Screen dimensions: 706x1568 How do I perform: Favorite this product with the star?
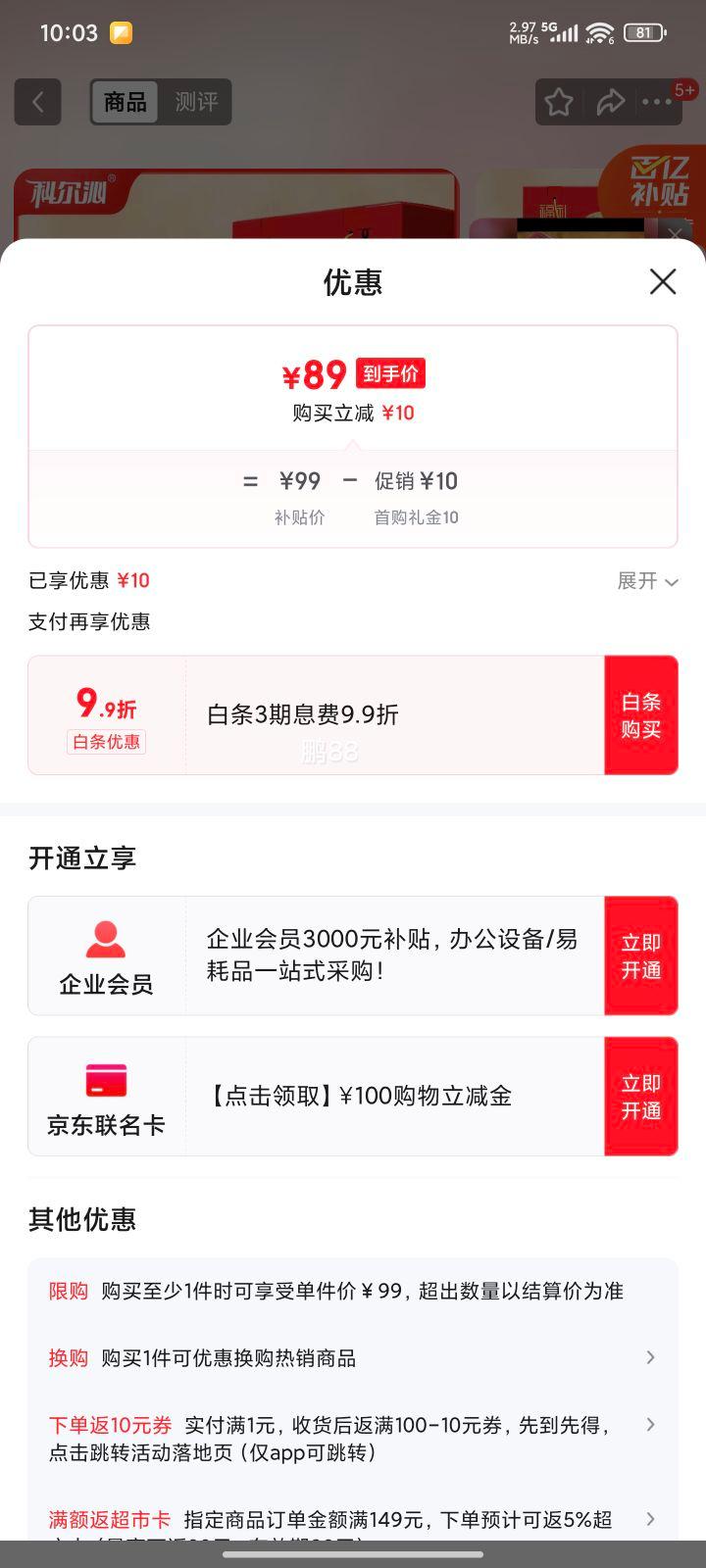pos(559,102)
